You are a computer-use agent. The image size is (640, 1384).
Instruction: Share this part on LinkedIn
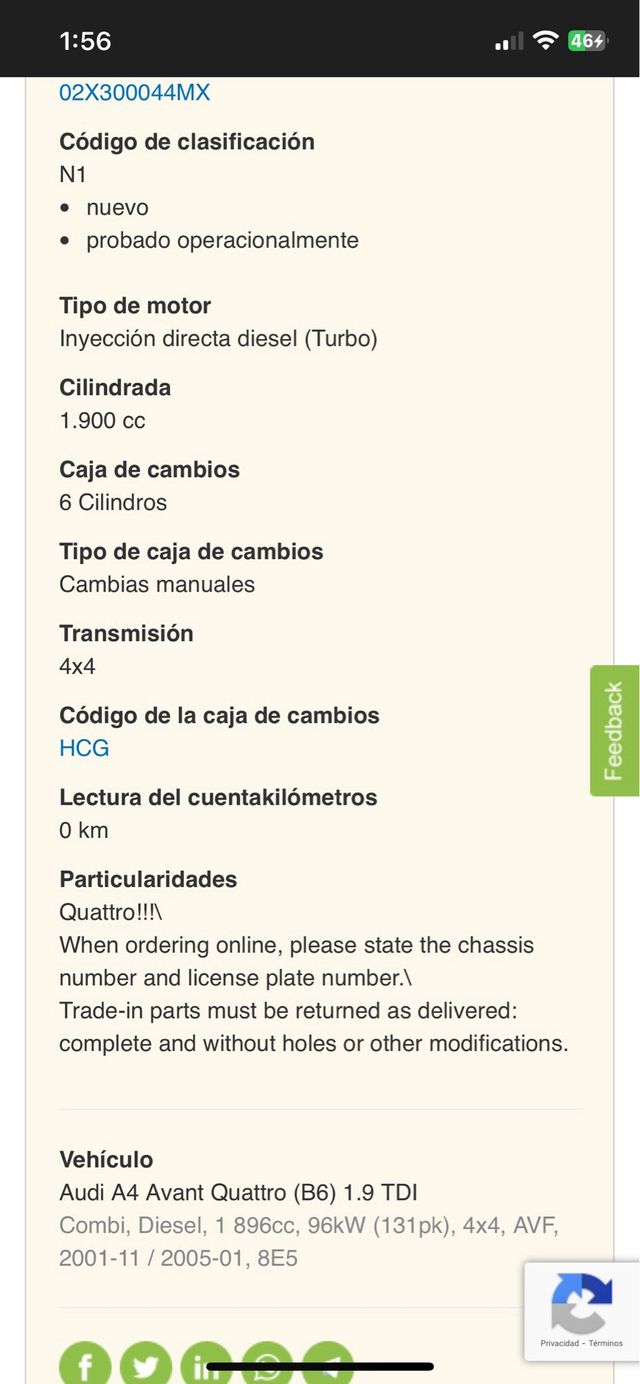[x=207, y=1363]
